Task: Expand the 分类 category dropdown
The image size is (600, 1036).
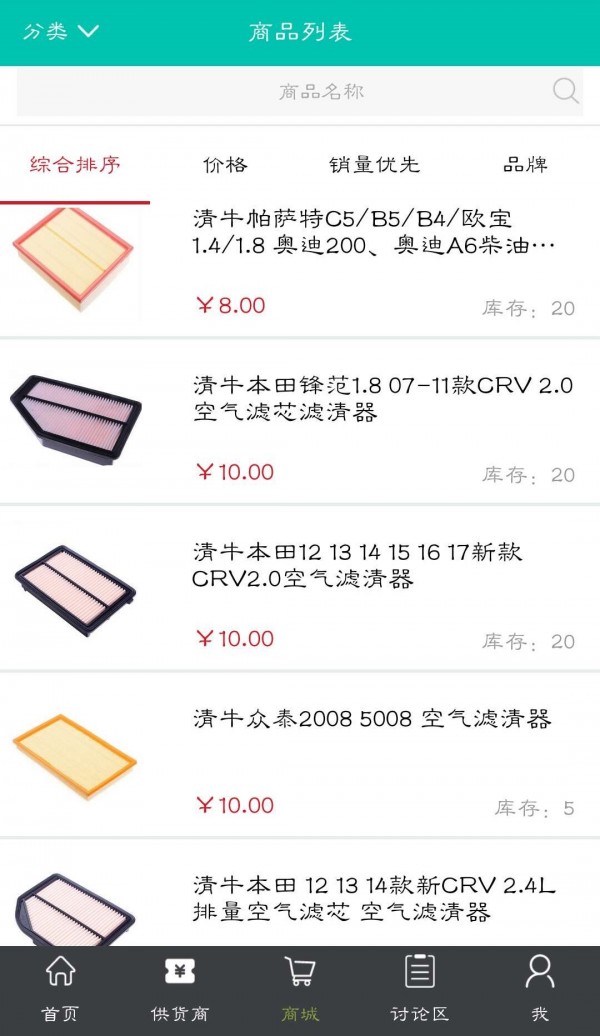Action: [60, 31]
